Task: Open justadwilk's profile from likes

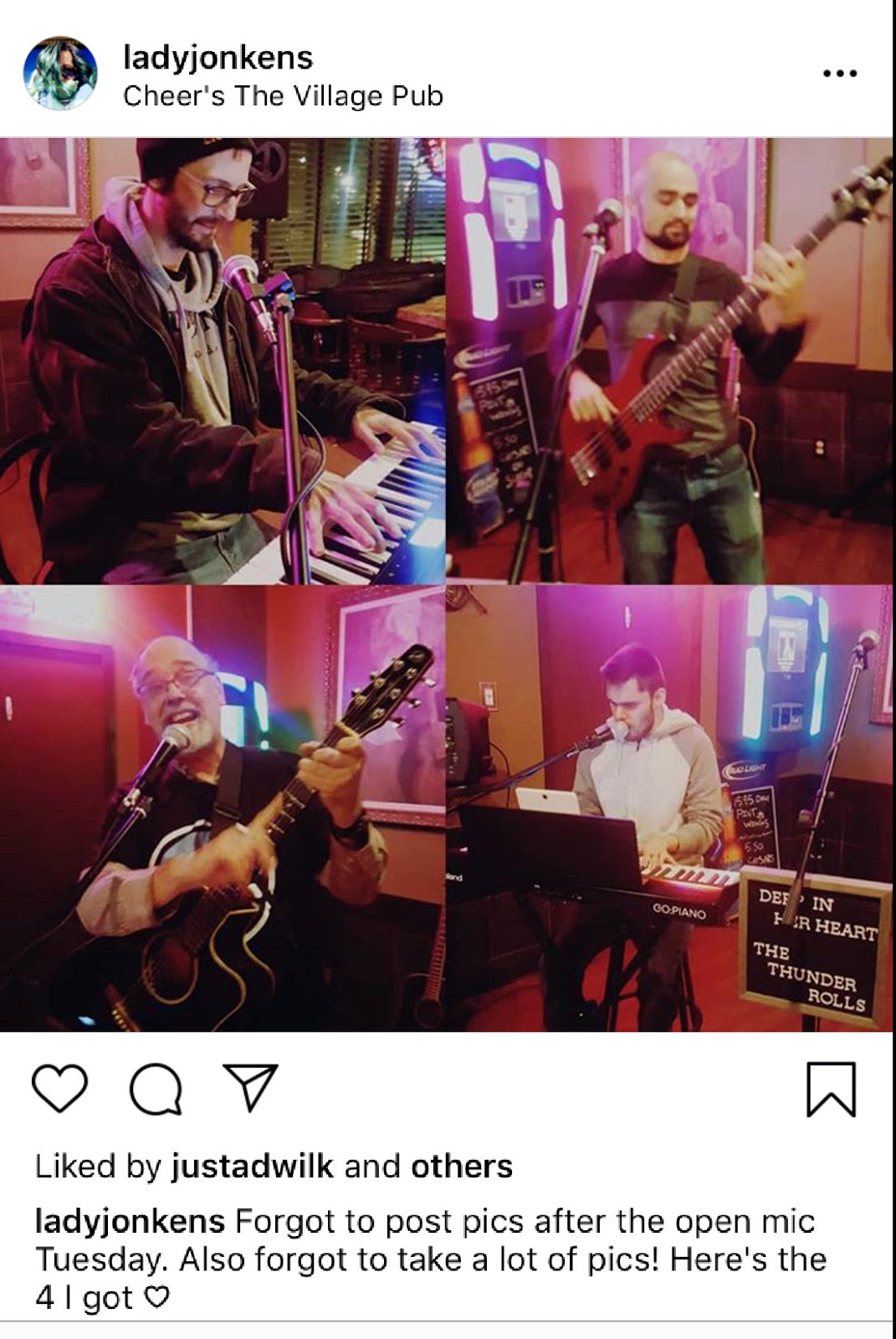Action: pyautogui.click(x=252, y=1166)
